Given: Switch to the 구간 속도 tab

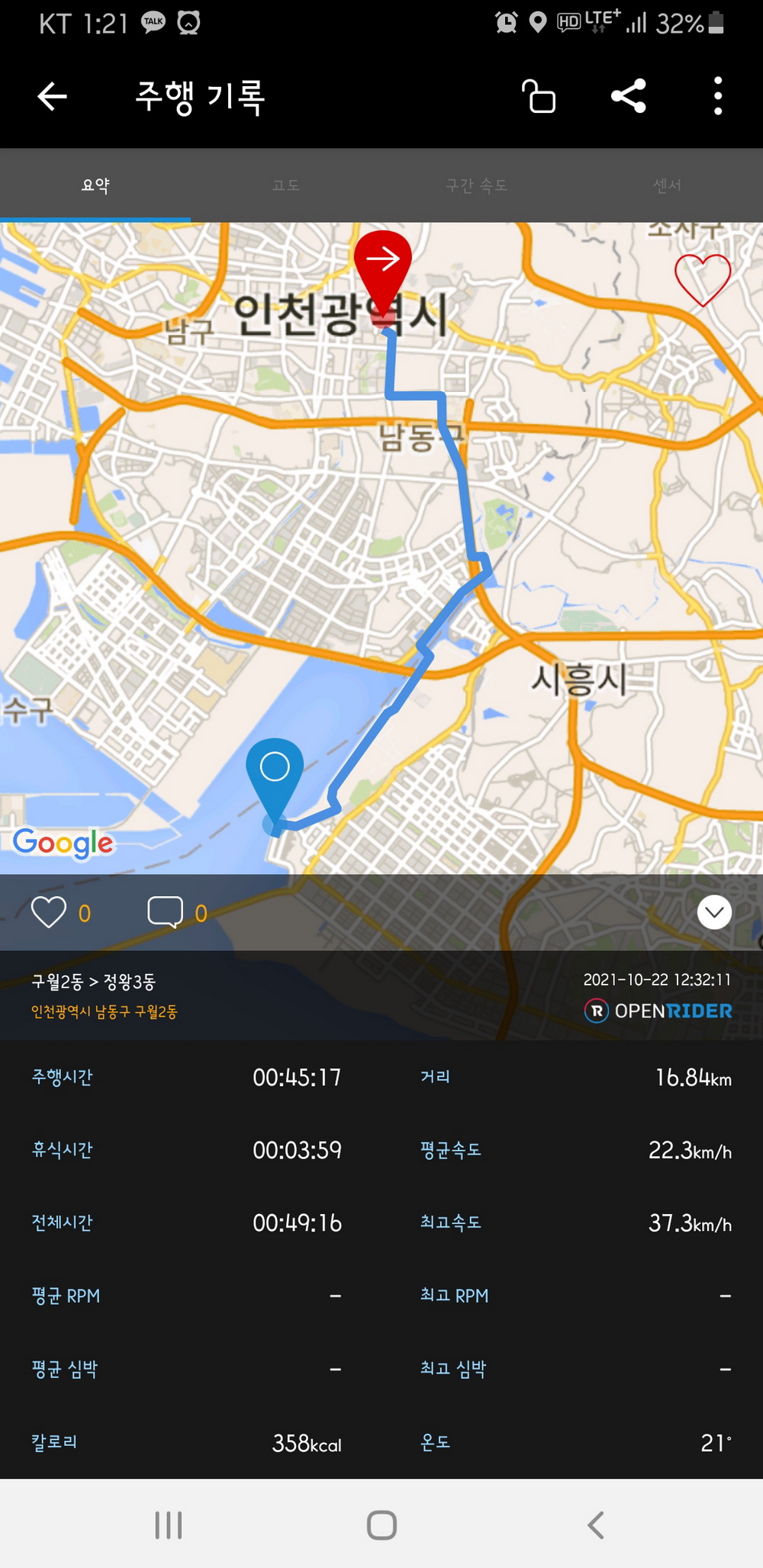Looking at the screenshot, I should click(477, 185).
